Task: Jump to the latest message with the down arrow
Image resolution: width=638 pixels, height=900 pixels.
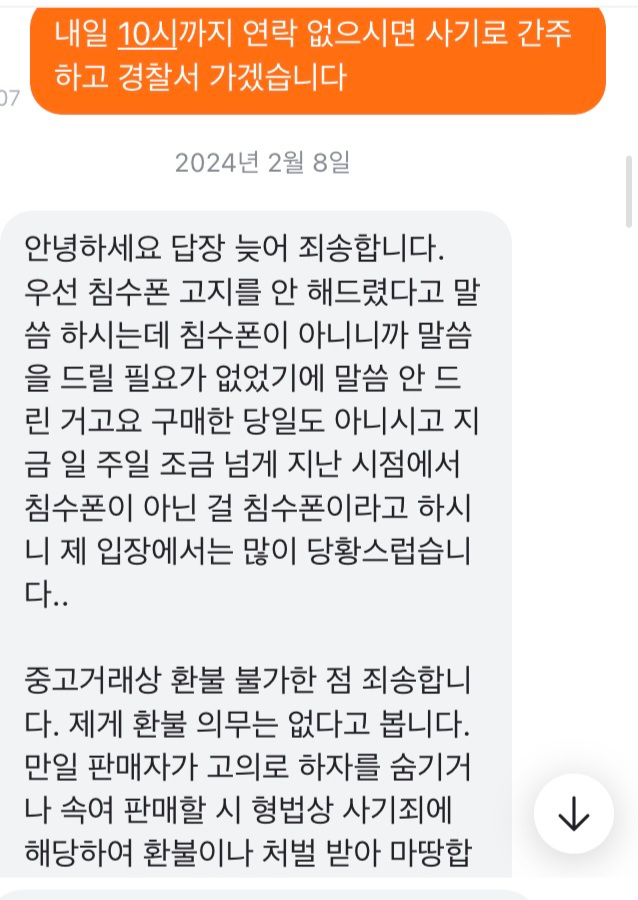Action: point(573,814)
